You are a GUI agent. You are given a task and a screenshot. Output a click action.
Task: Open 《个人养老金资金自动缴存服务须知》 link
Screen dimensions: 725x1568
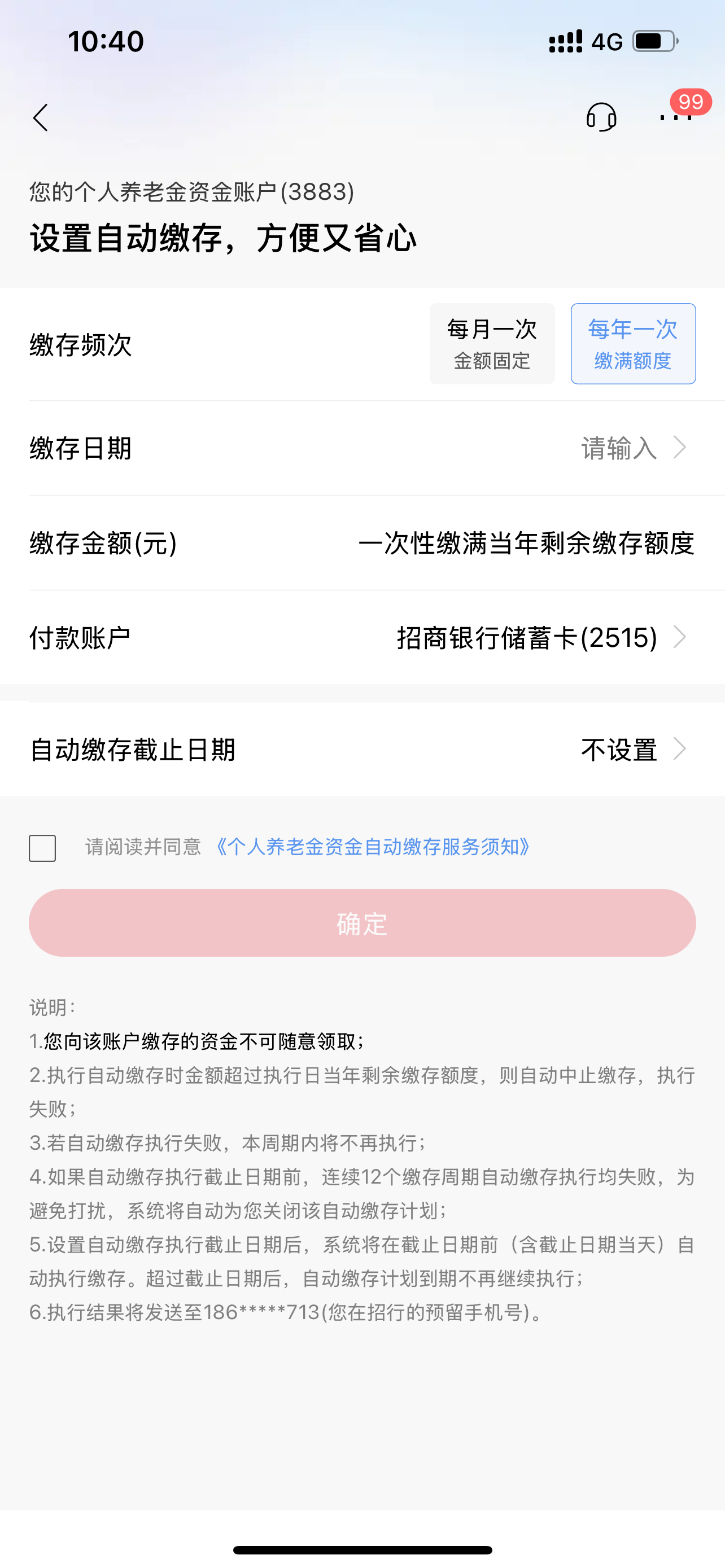pos(373,847)
